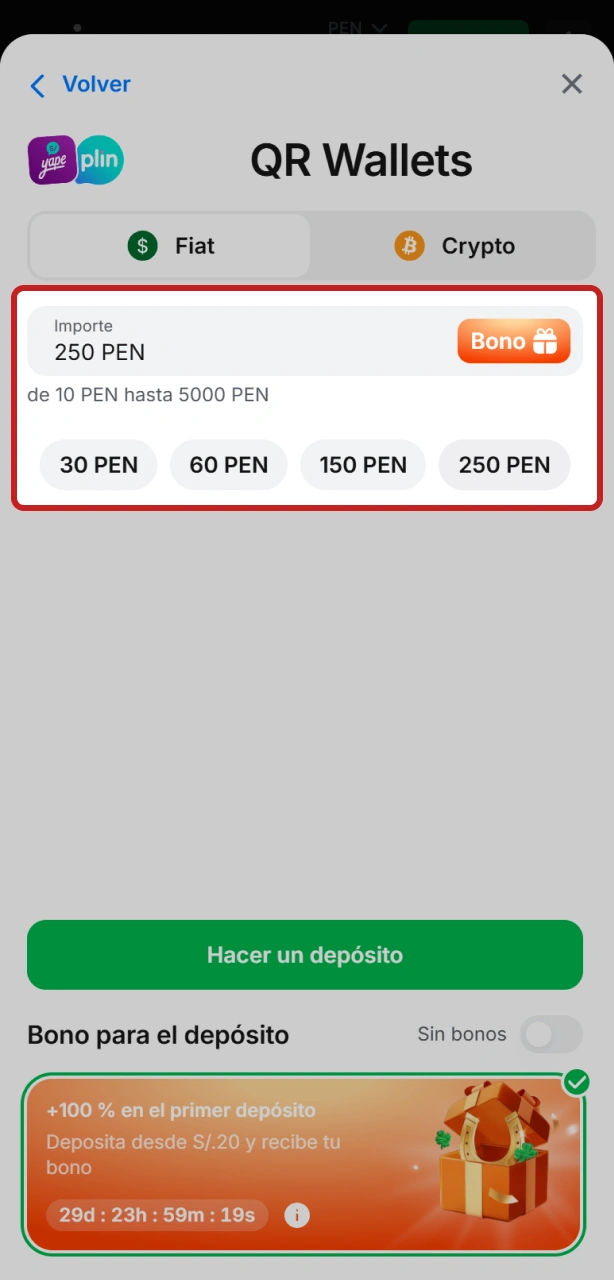Go back with the Volver link
This screenshot has width=614, height=1280.
[x=80, y=85]
